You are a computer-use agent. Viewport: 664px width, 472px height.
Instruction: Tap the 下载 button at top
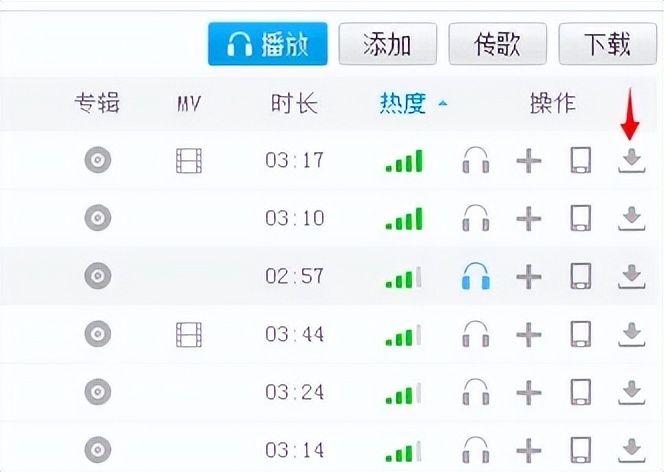(607, 44)
